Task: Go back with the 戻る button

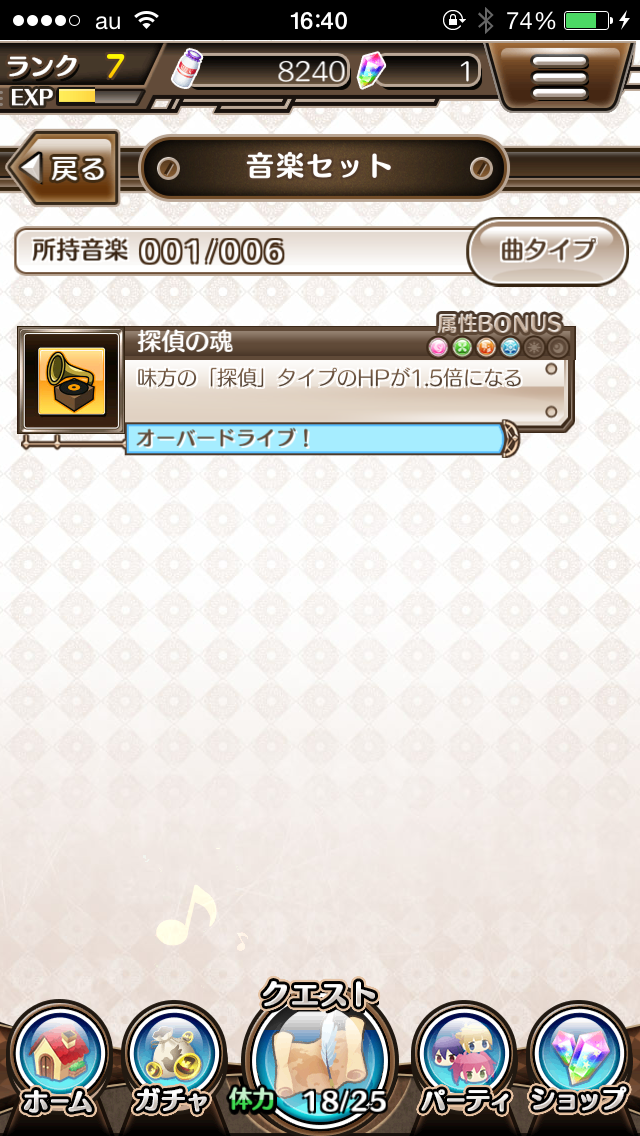Action: 64,168
